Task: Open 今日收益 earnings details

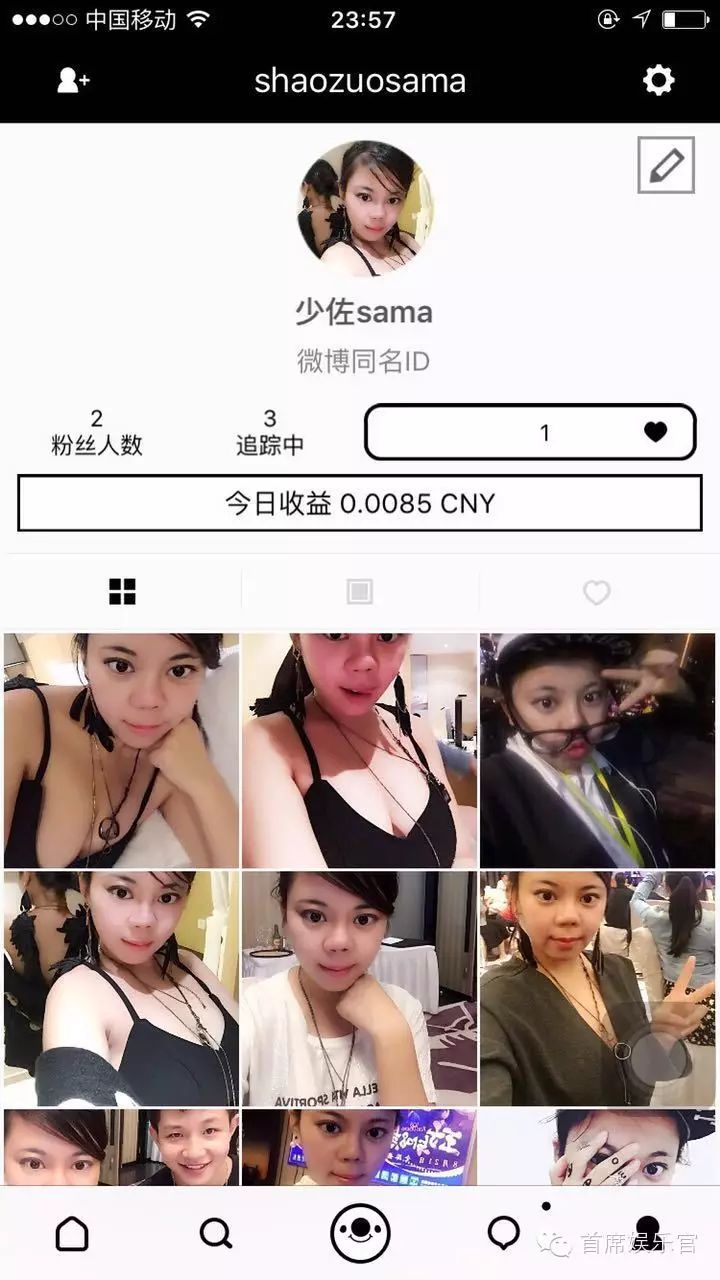Action: click(360, 503)
